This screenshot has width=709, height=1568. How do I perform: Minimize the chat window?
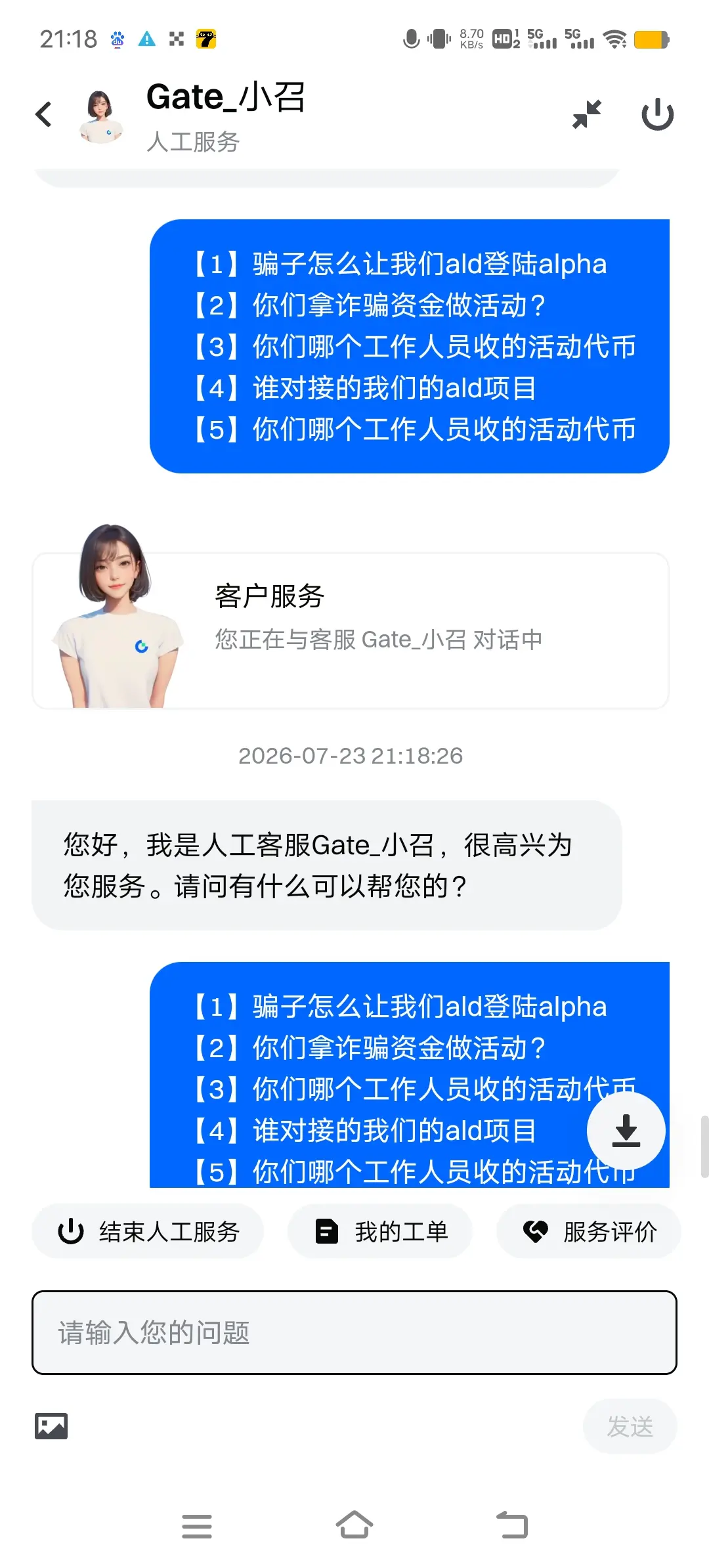tap(587, 114)
